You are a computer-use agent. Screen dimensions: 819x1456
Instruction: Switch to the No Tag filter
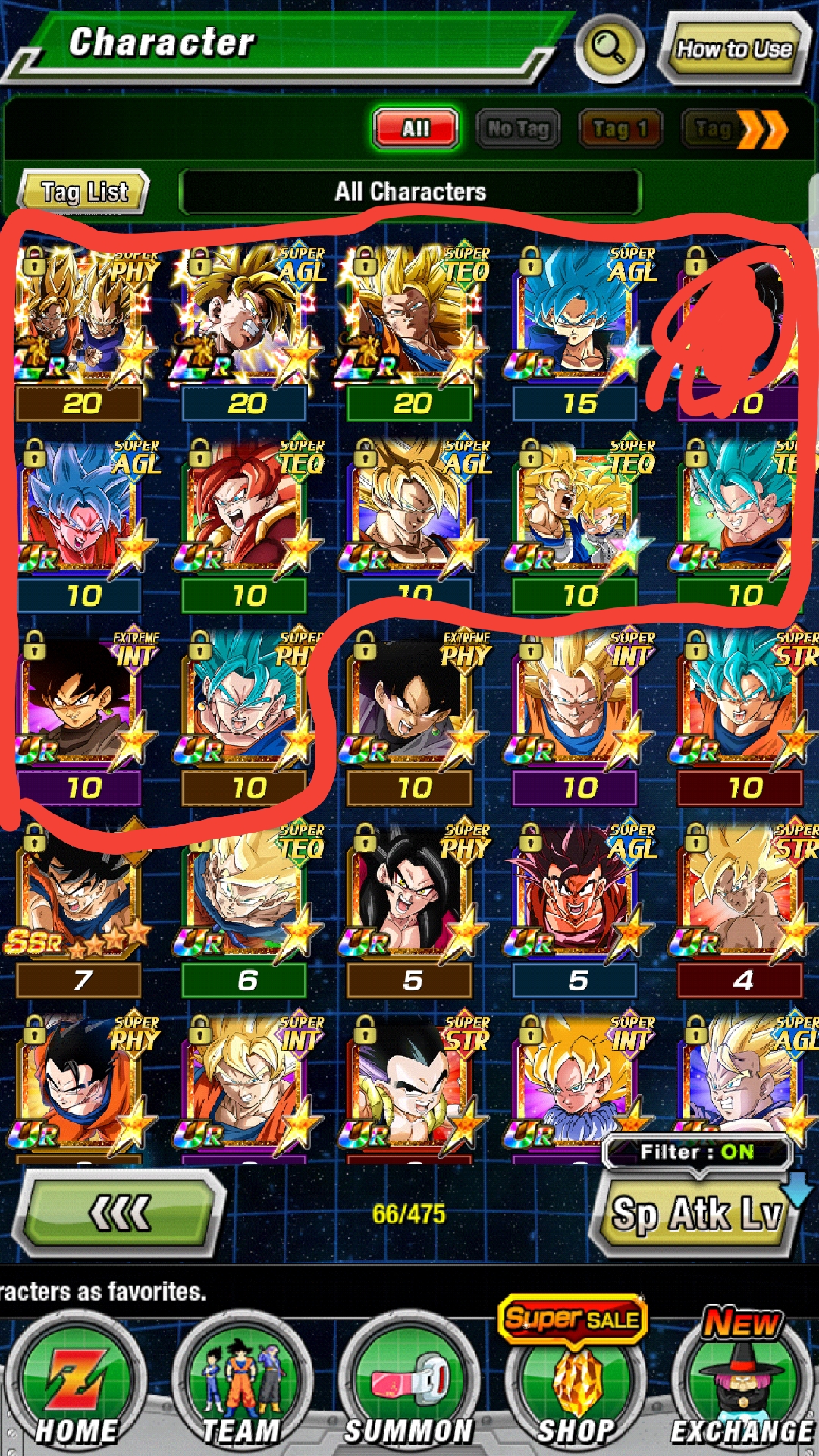tap(518, 129)
